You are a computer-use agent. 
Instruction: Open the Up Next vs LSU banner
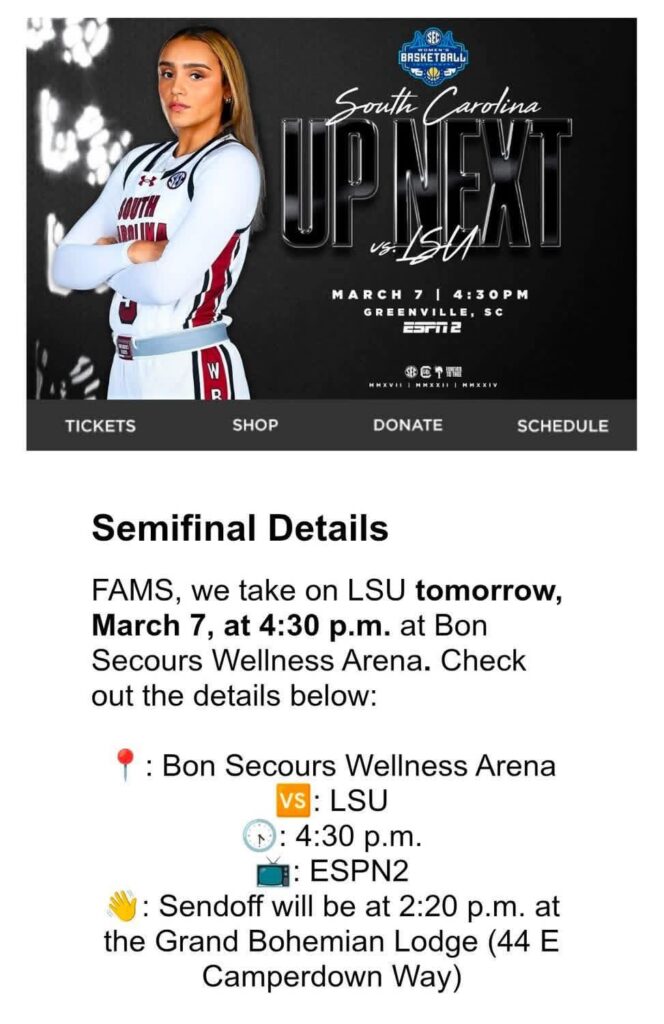click(x=331, y=208)
